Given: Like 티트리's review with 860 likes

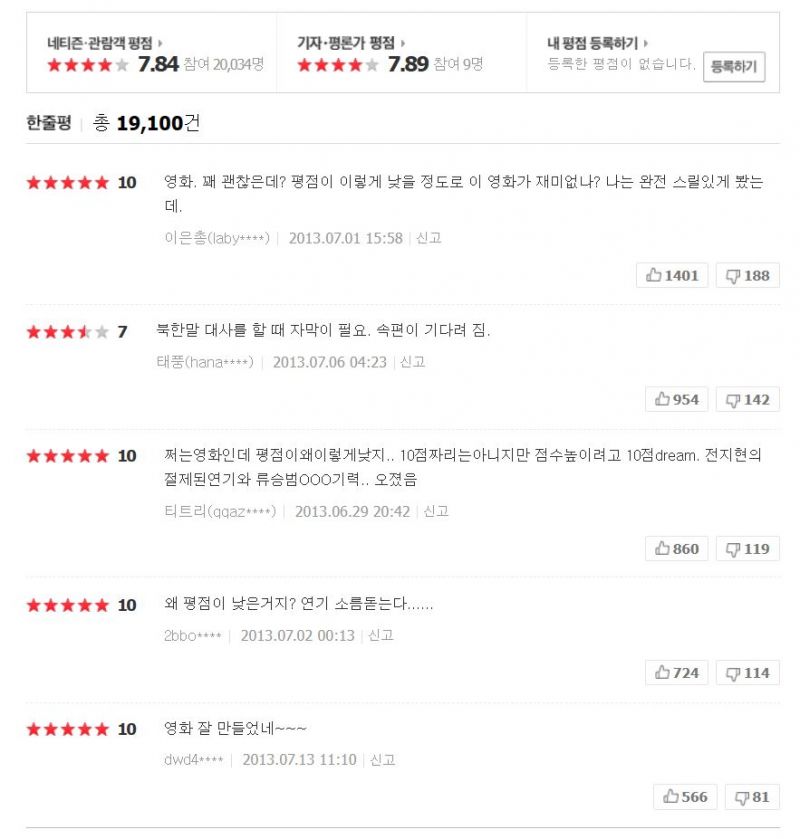Looking at the screenshot, I should 677,548.
